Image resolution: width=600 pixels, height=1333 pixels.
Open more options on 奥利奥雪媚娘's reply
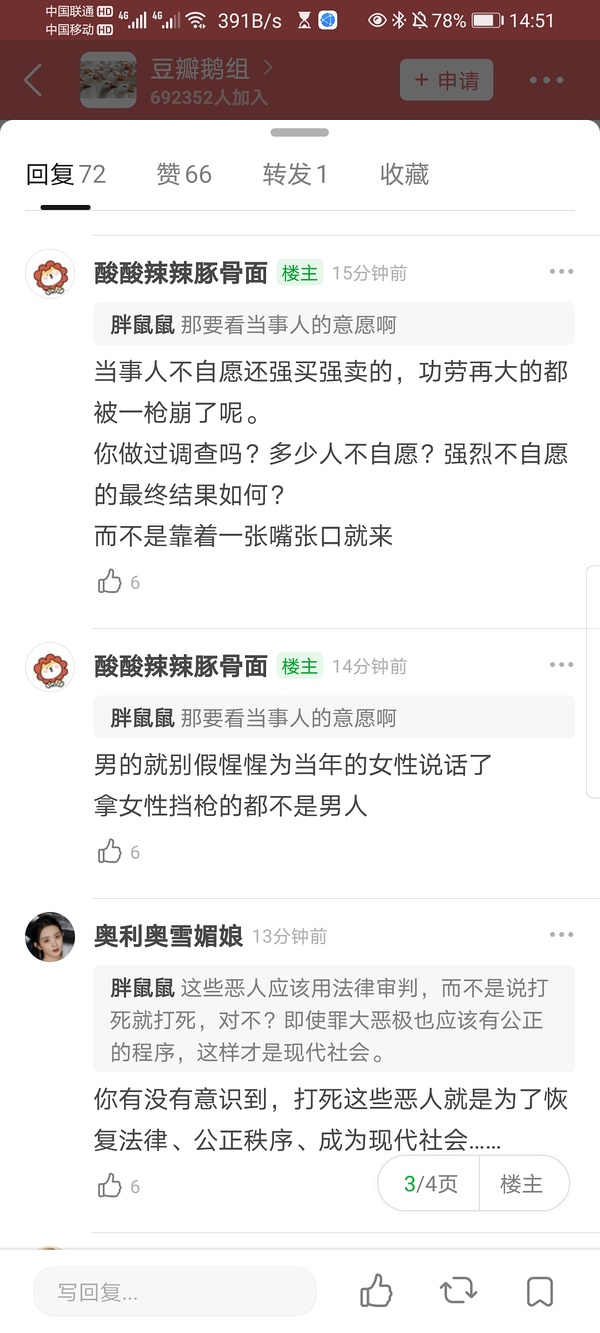click(x=561, y=935)
